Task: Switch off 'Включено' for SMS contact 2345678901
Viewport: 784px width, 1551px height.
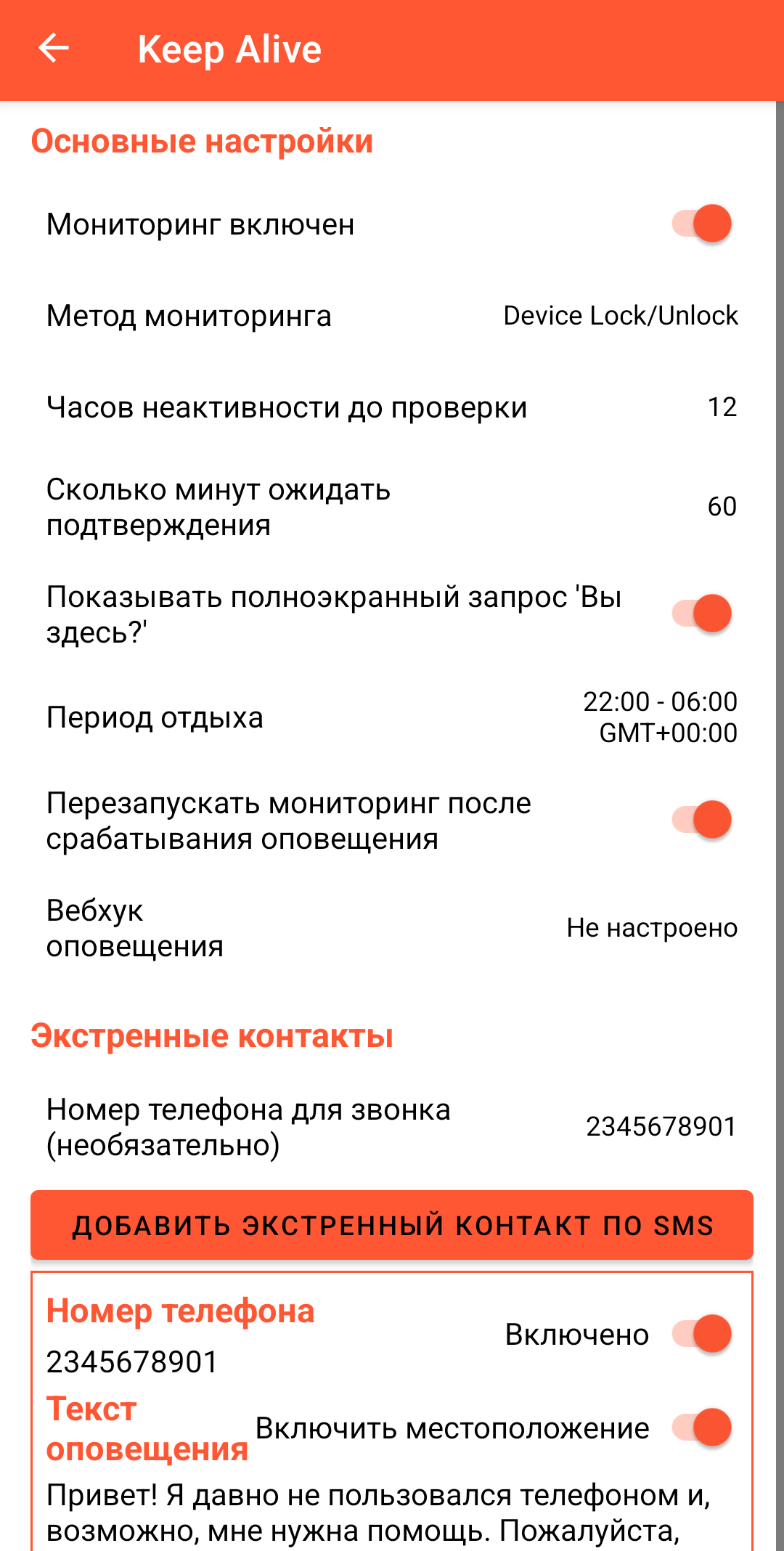Action: tap(701, 1334)
